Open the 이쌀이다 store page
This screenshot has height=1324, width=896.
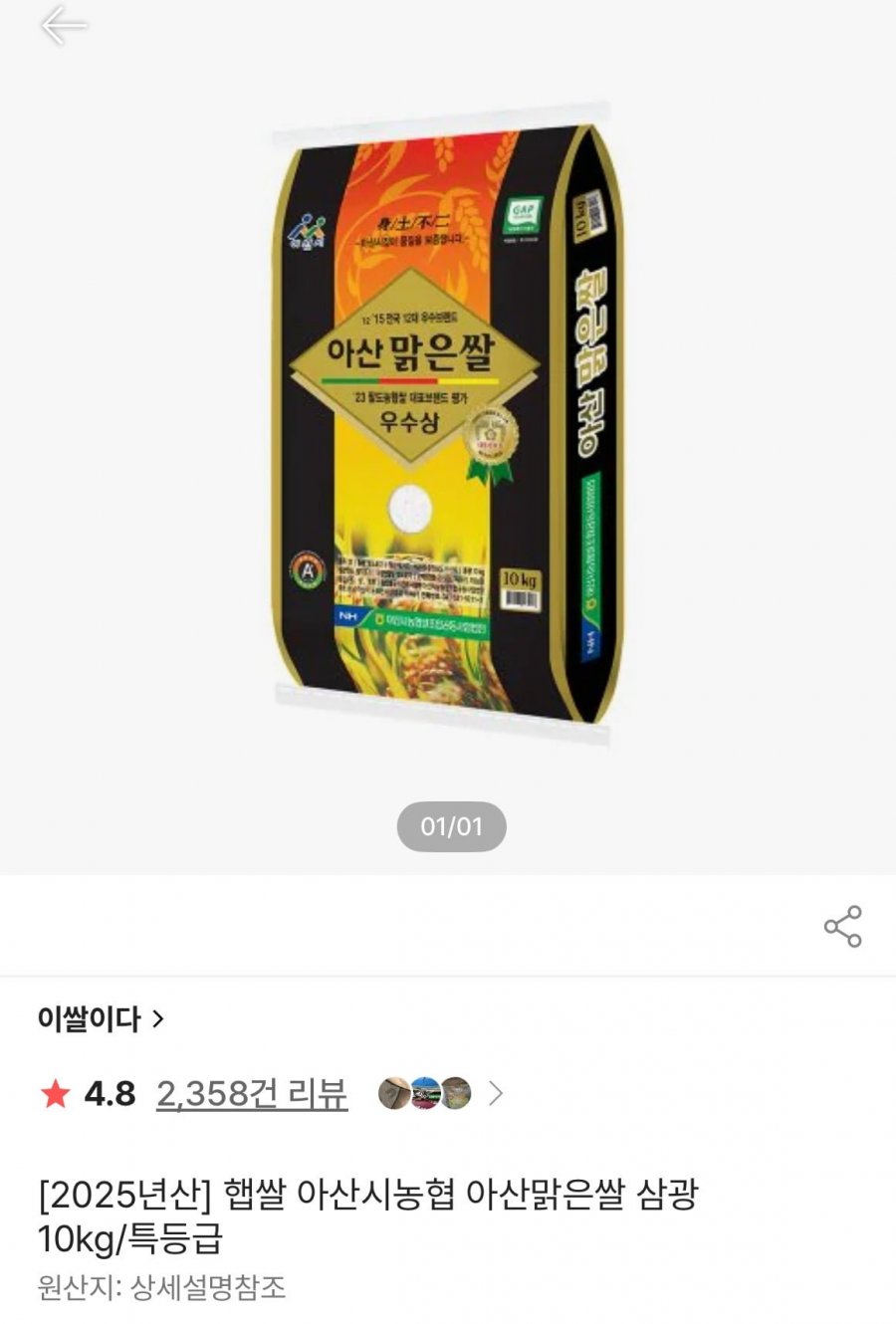[101, 1019]
